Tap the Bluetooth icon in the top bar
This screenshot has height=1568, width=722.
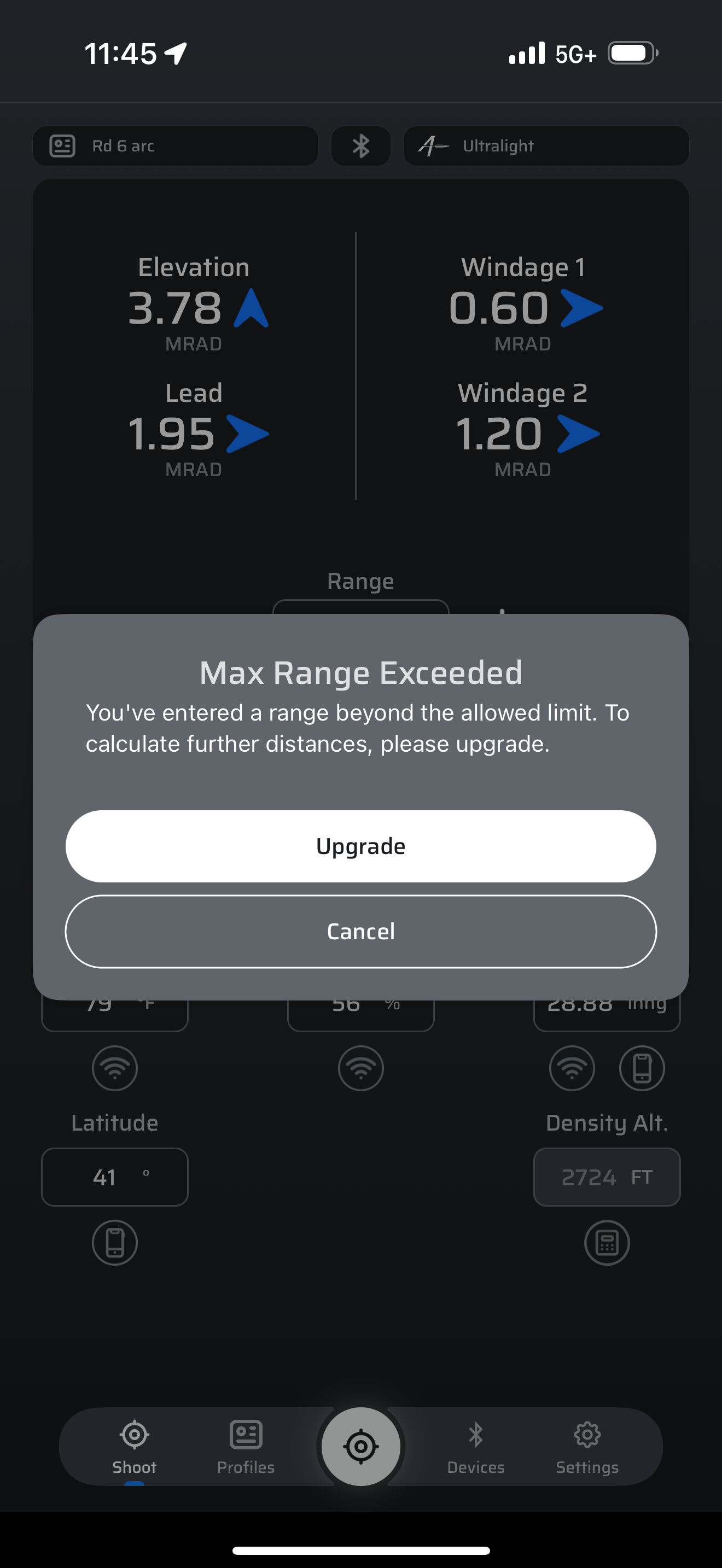tap(361, 146)
